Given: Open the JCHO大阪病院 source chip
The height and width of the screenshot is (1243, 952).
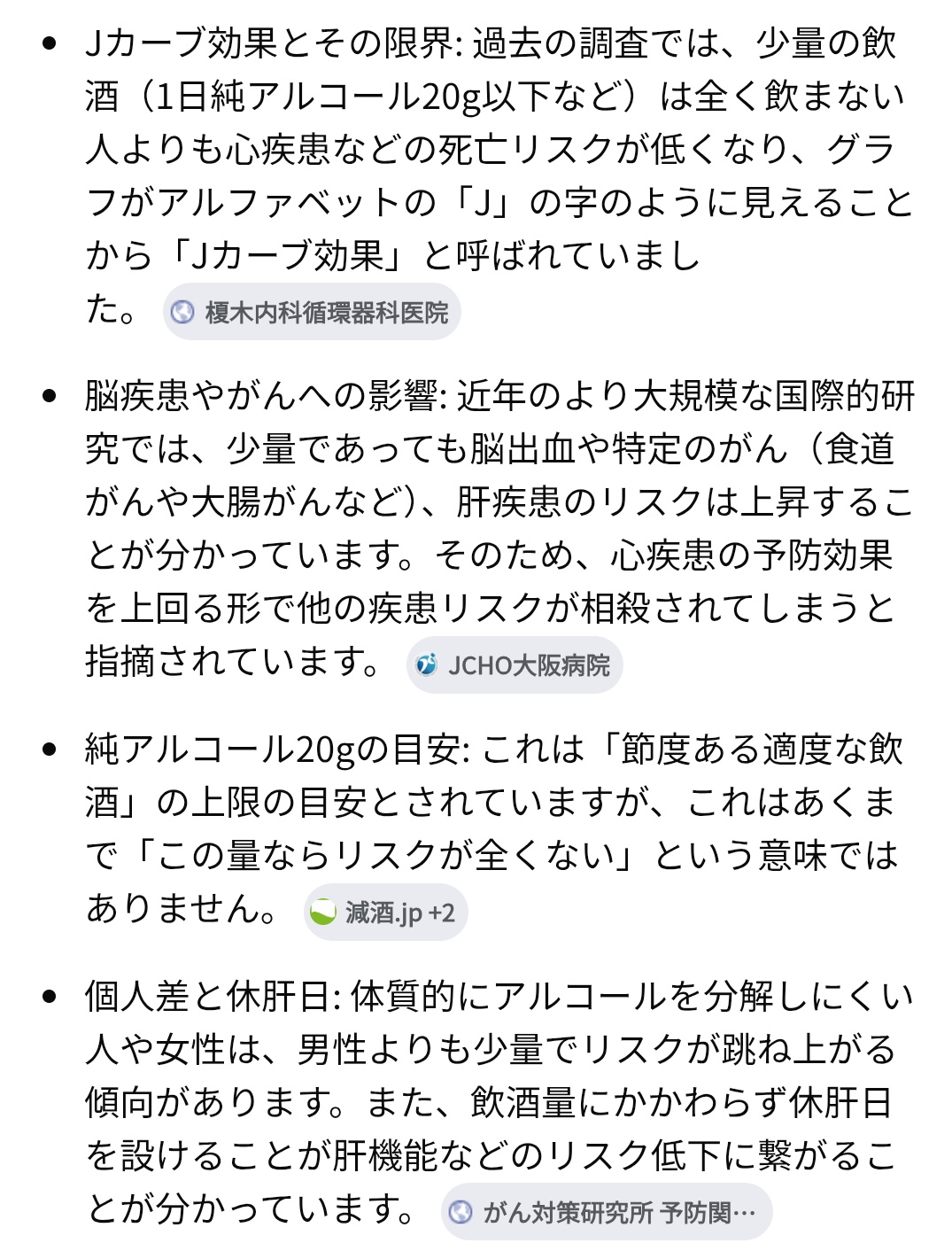Looking at the screenshot, I should pos(515,664).
